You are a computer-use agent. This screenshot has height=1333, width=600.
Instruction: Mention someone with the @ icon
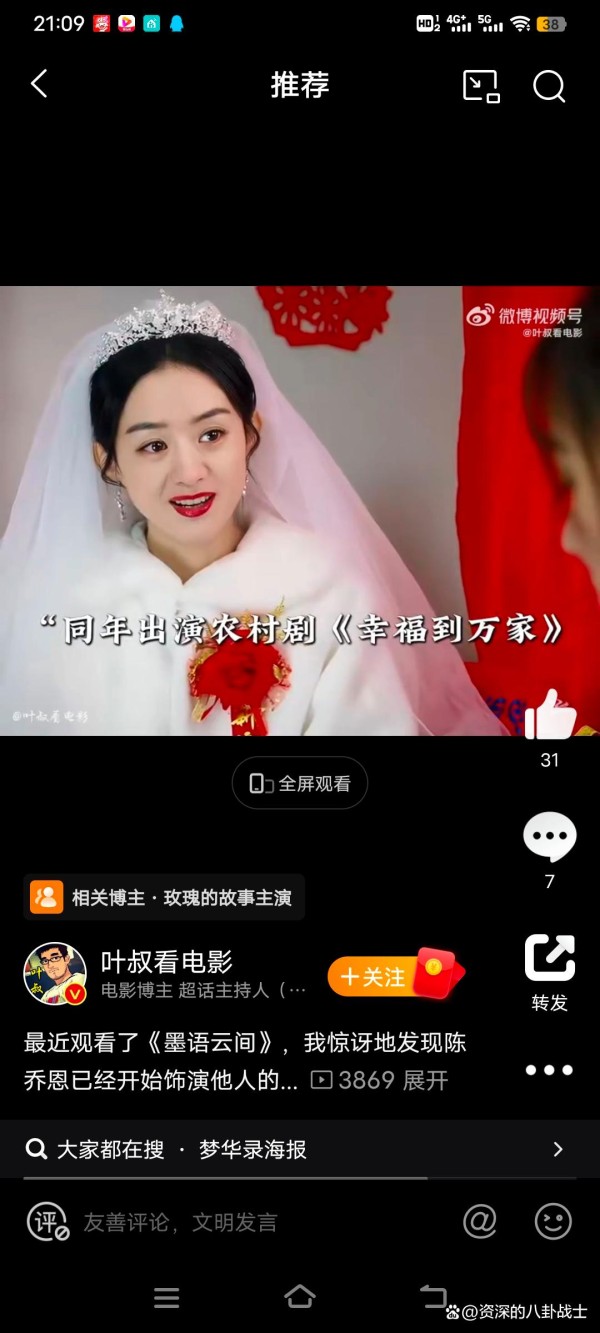tap(480, 1221)
